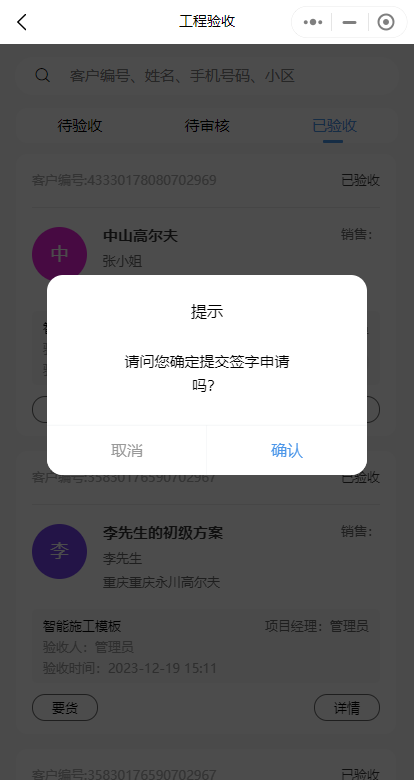
Task: Go back with the top-left arrow
Action: pos(21,22)
